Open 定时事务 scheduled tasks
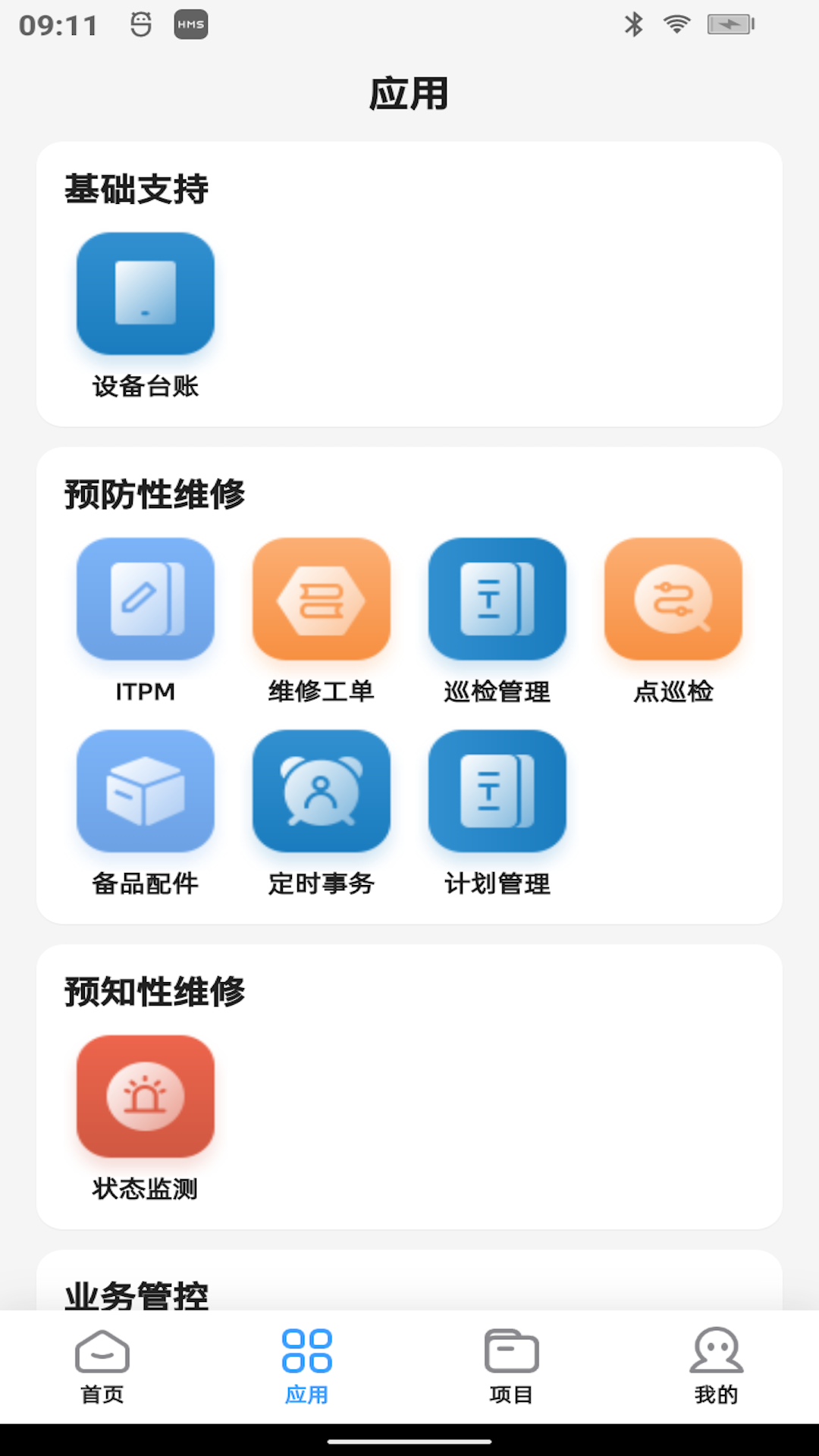This screenshot has height=1456, width=819. pos(321,791)
